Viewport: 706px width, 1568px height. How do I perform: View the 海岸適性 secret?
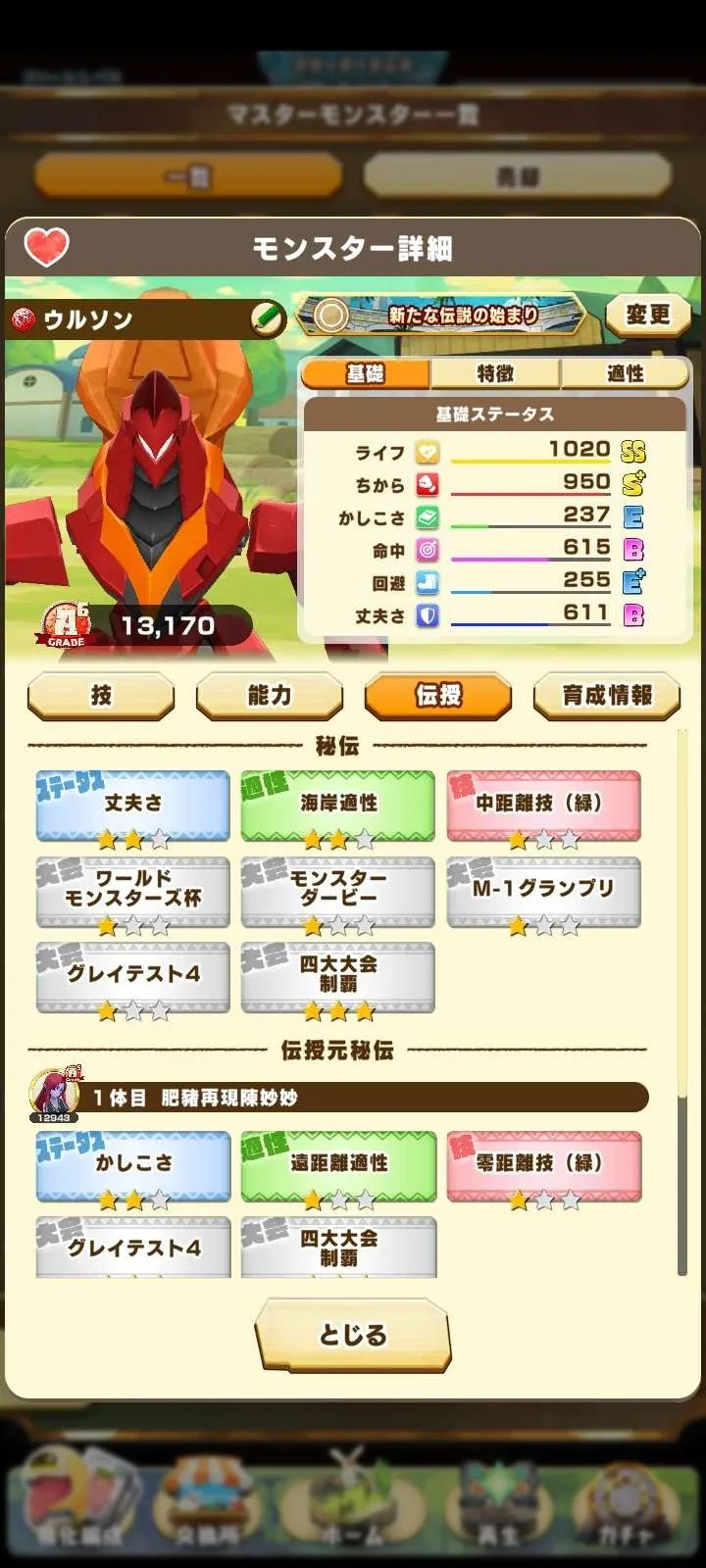pyautogui.click(x=338, y=807)
